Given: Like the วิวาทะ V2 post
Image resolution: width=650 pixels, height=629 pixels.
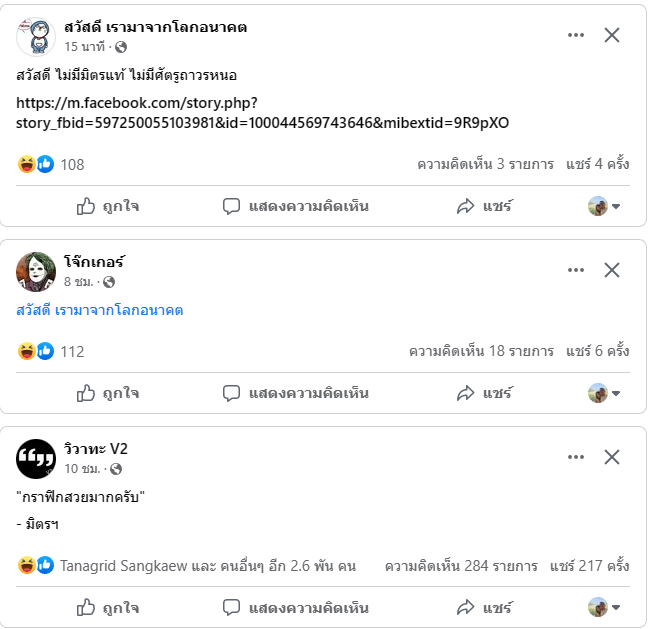Looking at the screenshot, I should click(x=108, y=607).
